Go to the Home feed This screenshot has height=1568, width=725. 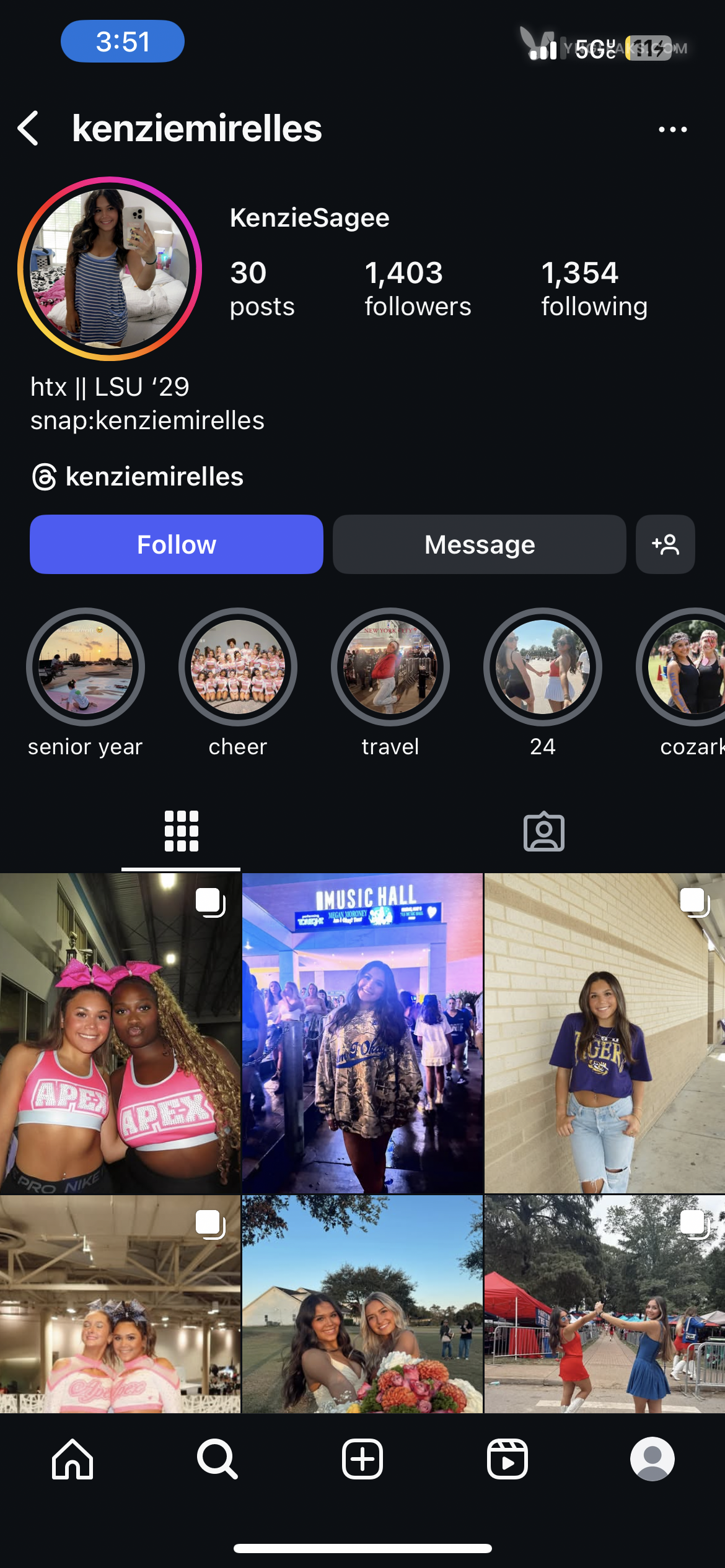[72, 1458]
